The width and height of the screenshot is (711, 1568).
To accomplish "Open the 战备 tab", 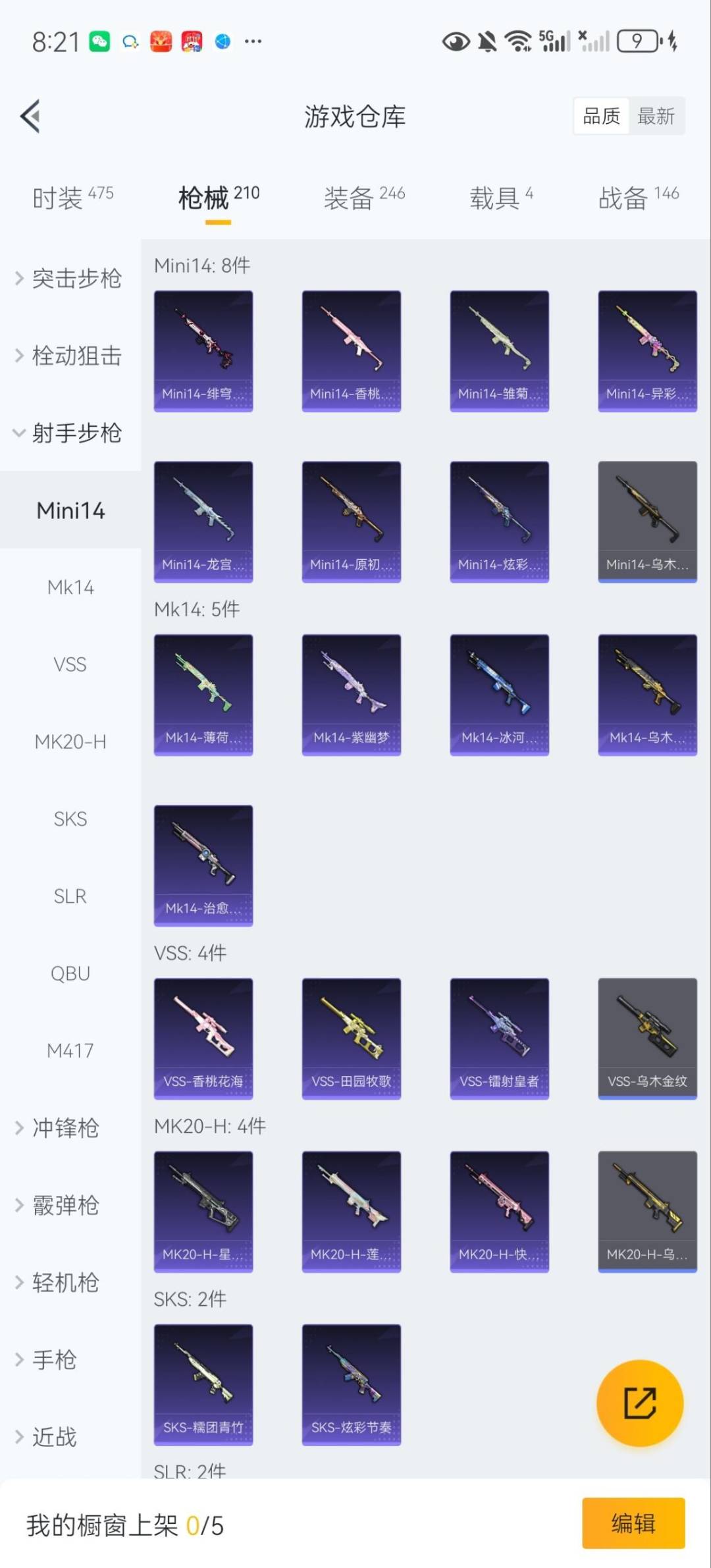I will [x=637, y=197].
